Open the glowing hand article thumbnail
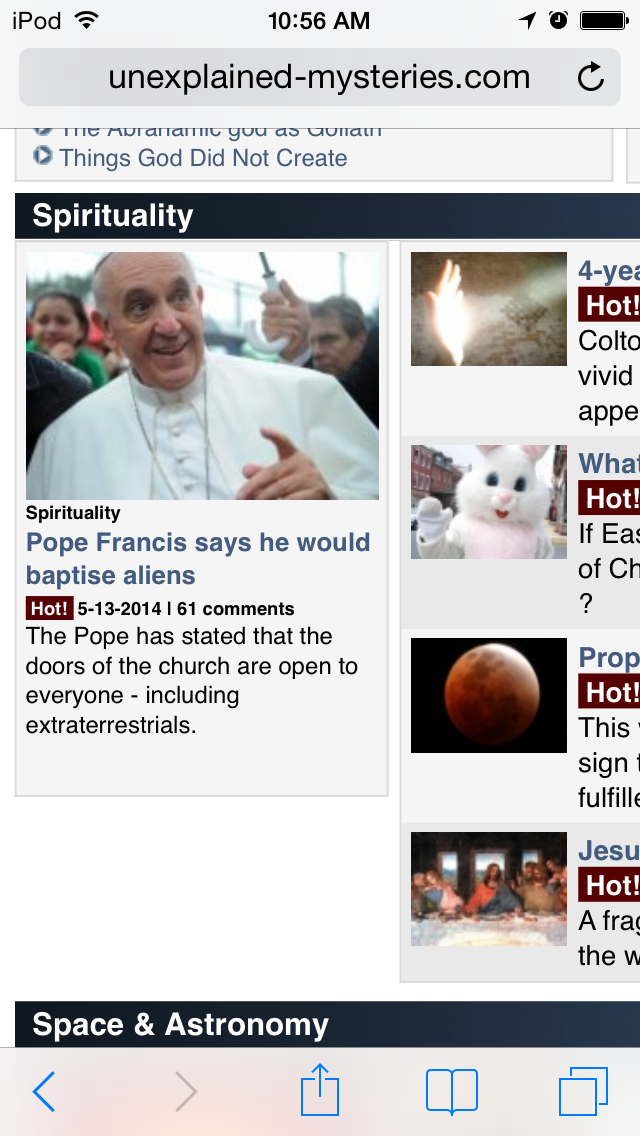The width and height of the screenshot is (640, 1136). (x=489, y=309)
